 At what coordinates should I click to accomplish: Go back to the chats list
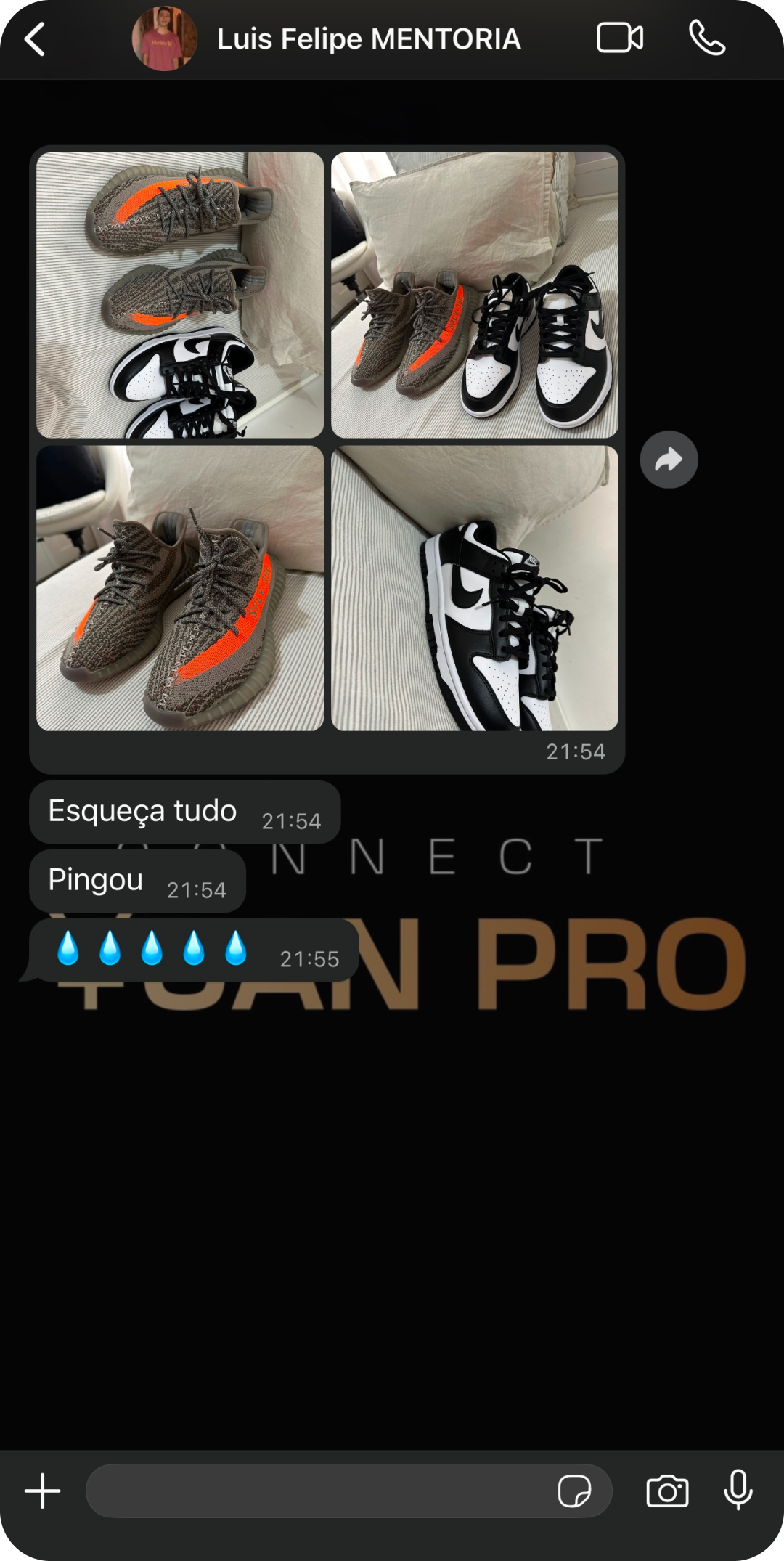click(x=35, y=39)
